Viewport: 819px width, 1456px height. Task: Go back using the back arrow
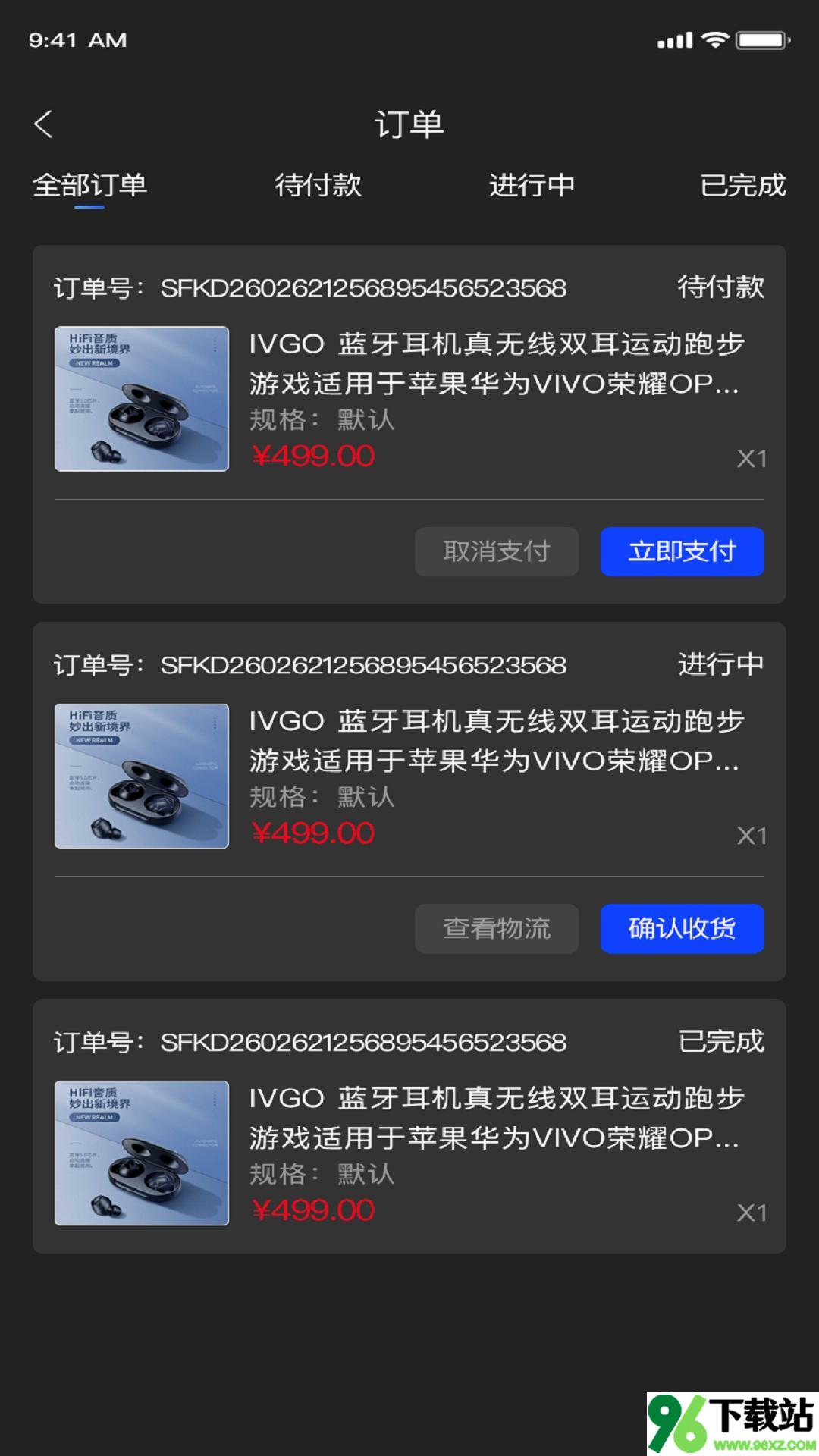43,124
